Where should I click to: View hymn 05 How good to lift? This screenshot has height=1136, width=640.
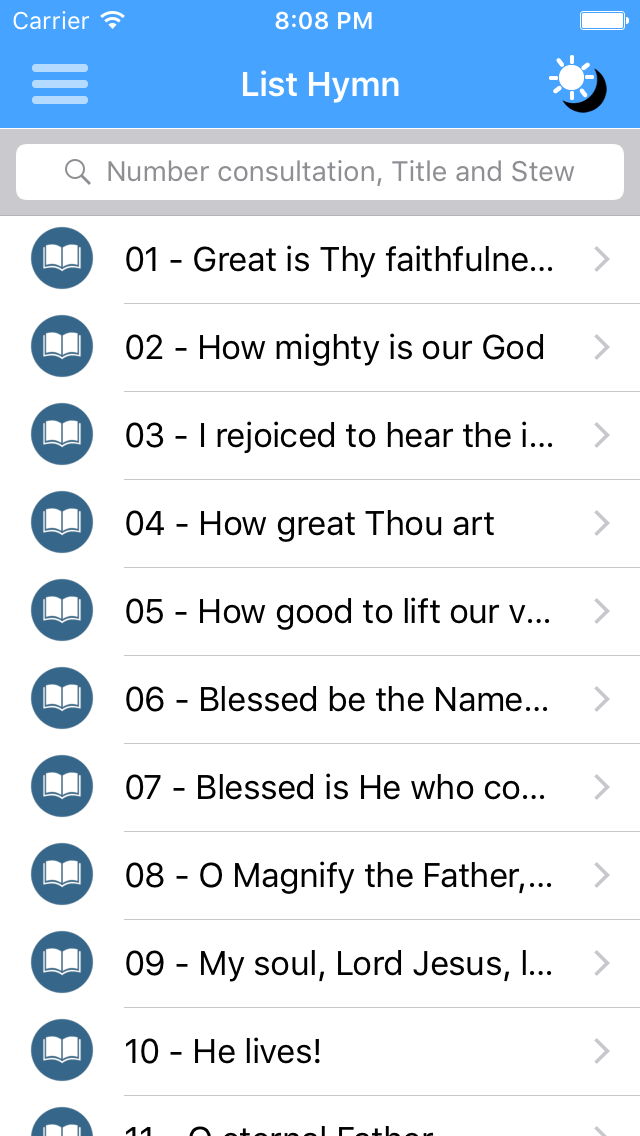(x=320, y=611)
